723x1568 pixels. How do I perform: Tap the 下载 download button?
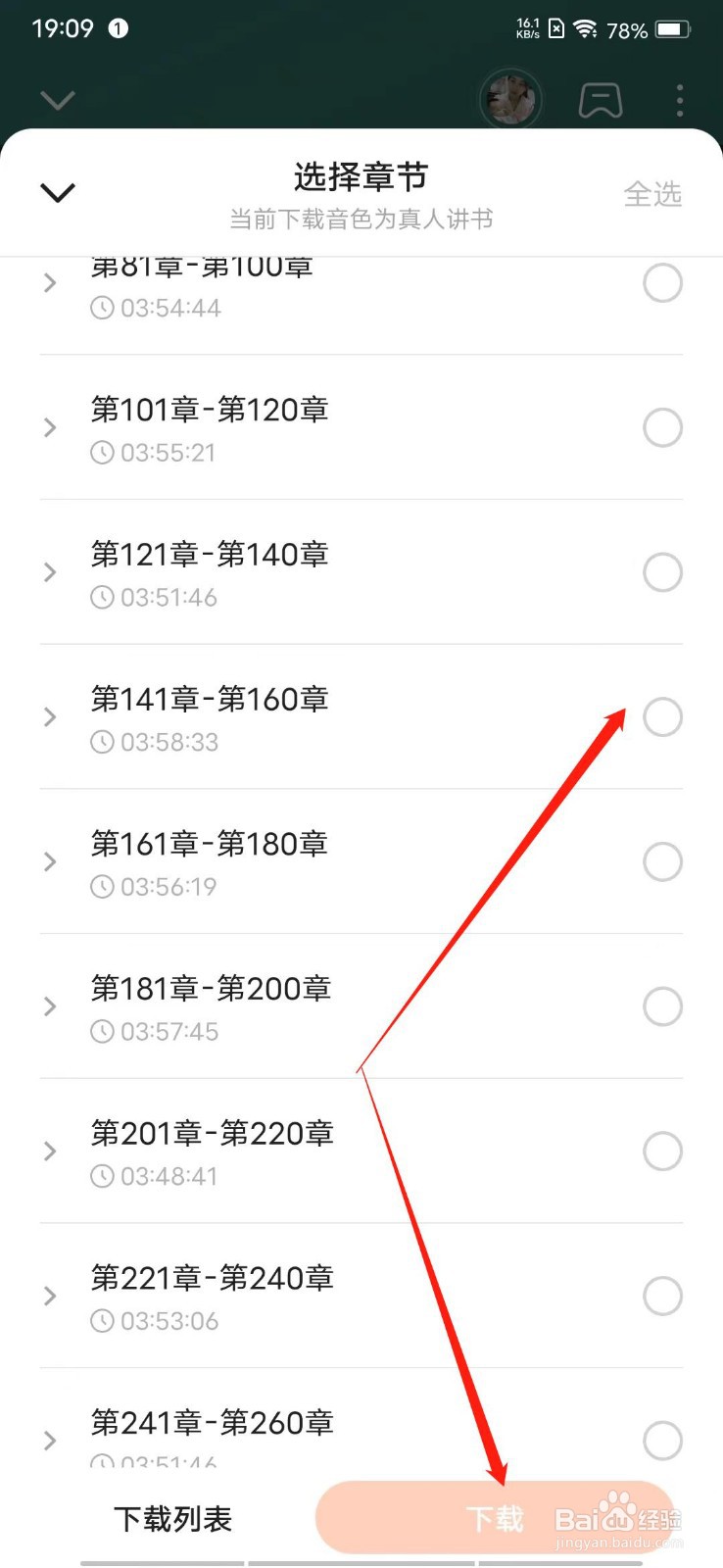495,1517
